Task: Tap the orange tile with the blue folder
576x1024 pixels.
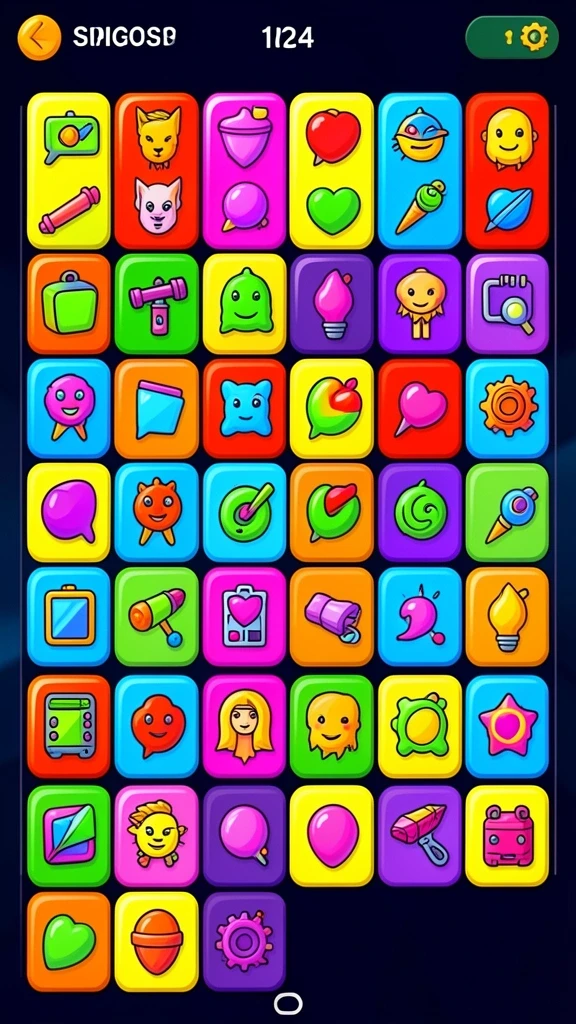Action: point(157,408)
